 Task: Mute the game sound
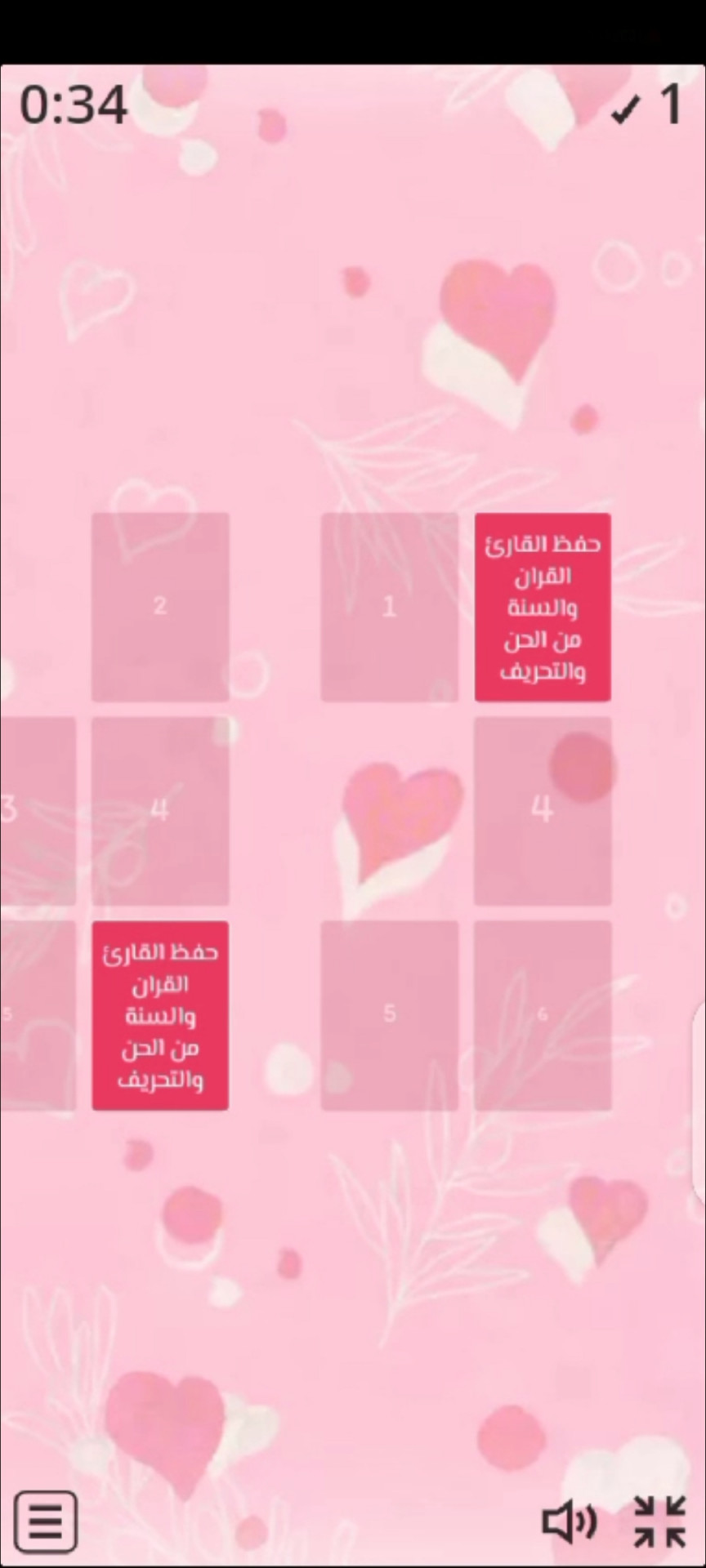click(x=569, y=1521)
